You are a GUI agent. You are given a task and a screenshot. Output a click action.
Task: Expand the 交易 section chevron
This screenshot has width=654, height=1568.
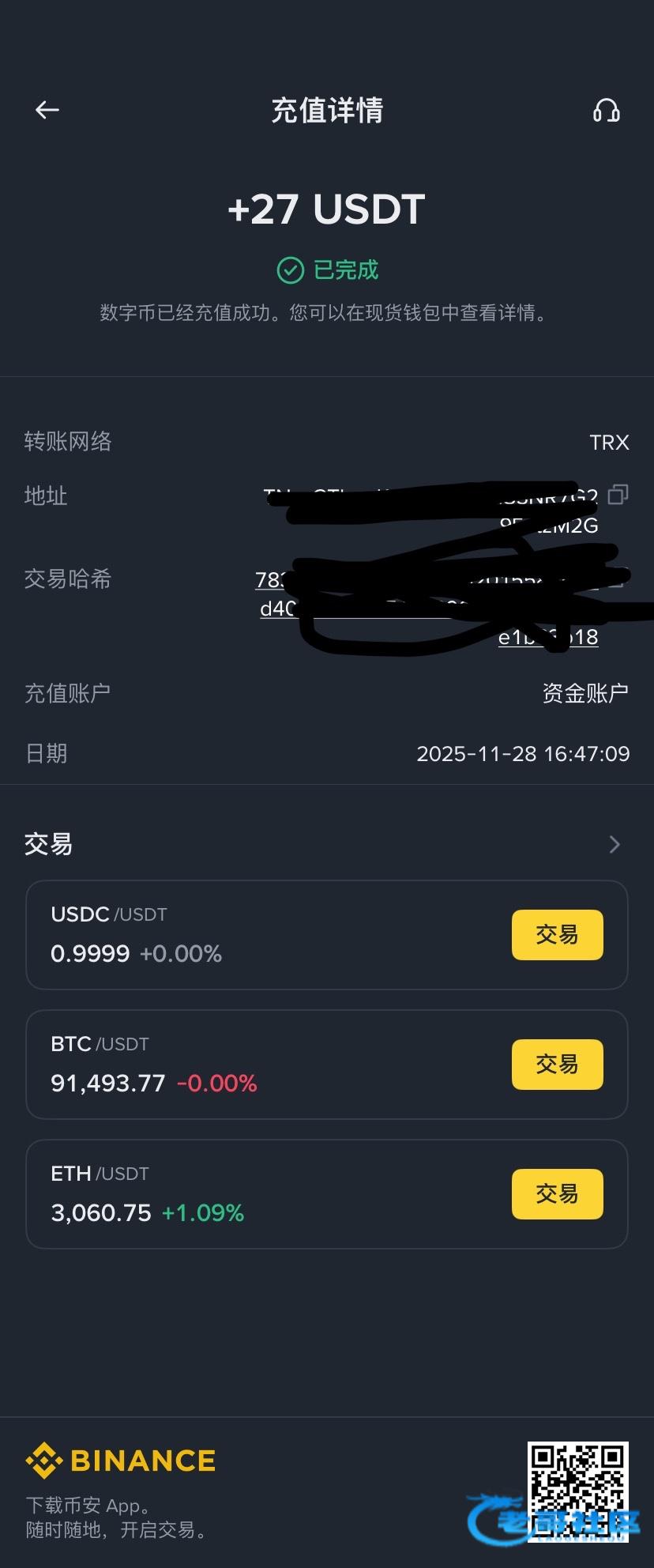615,844
